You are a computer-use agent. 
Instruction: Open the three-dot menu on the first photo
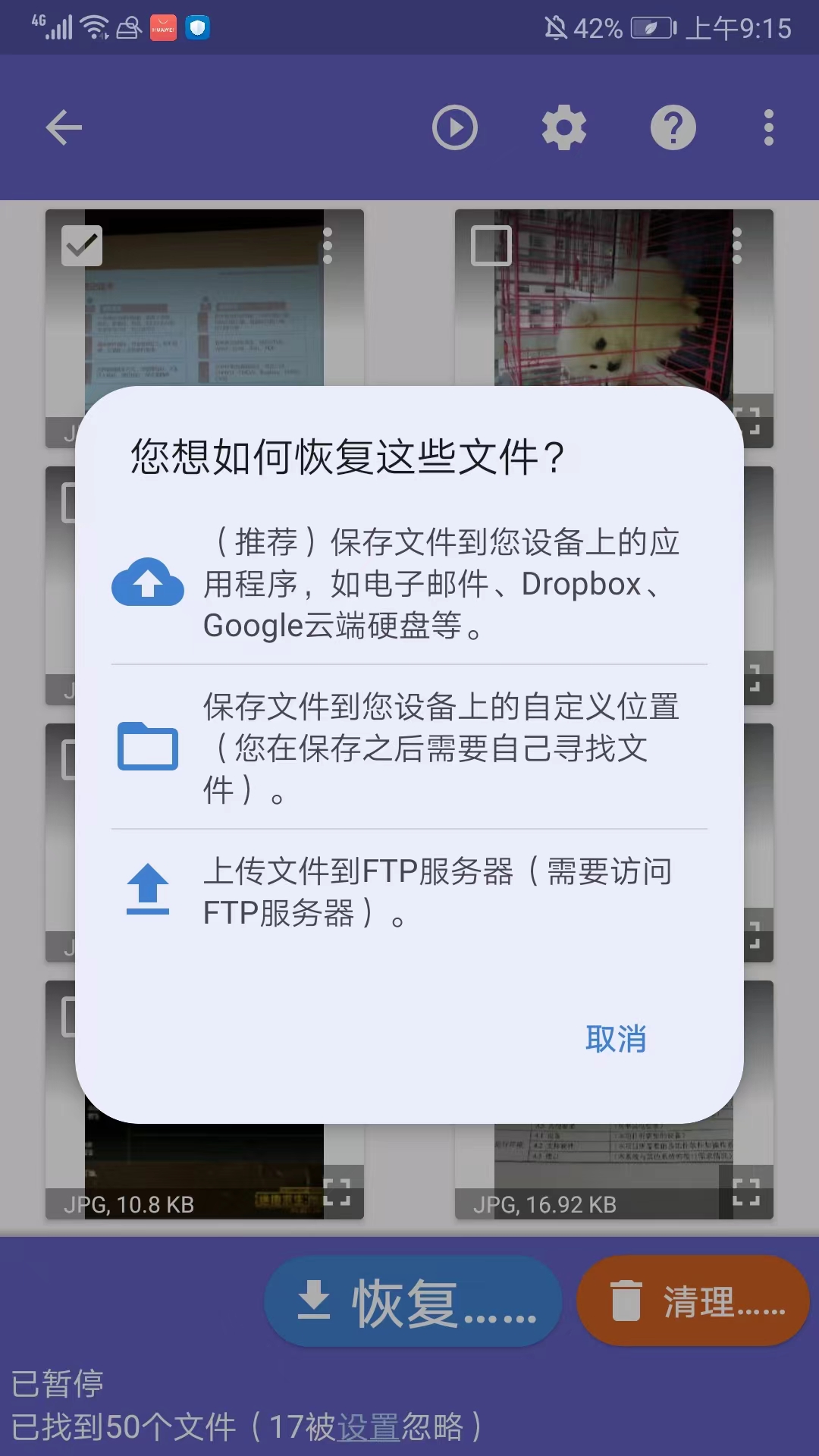pyautogui.click(x=328, y=244)
